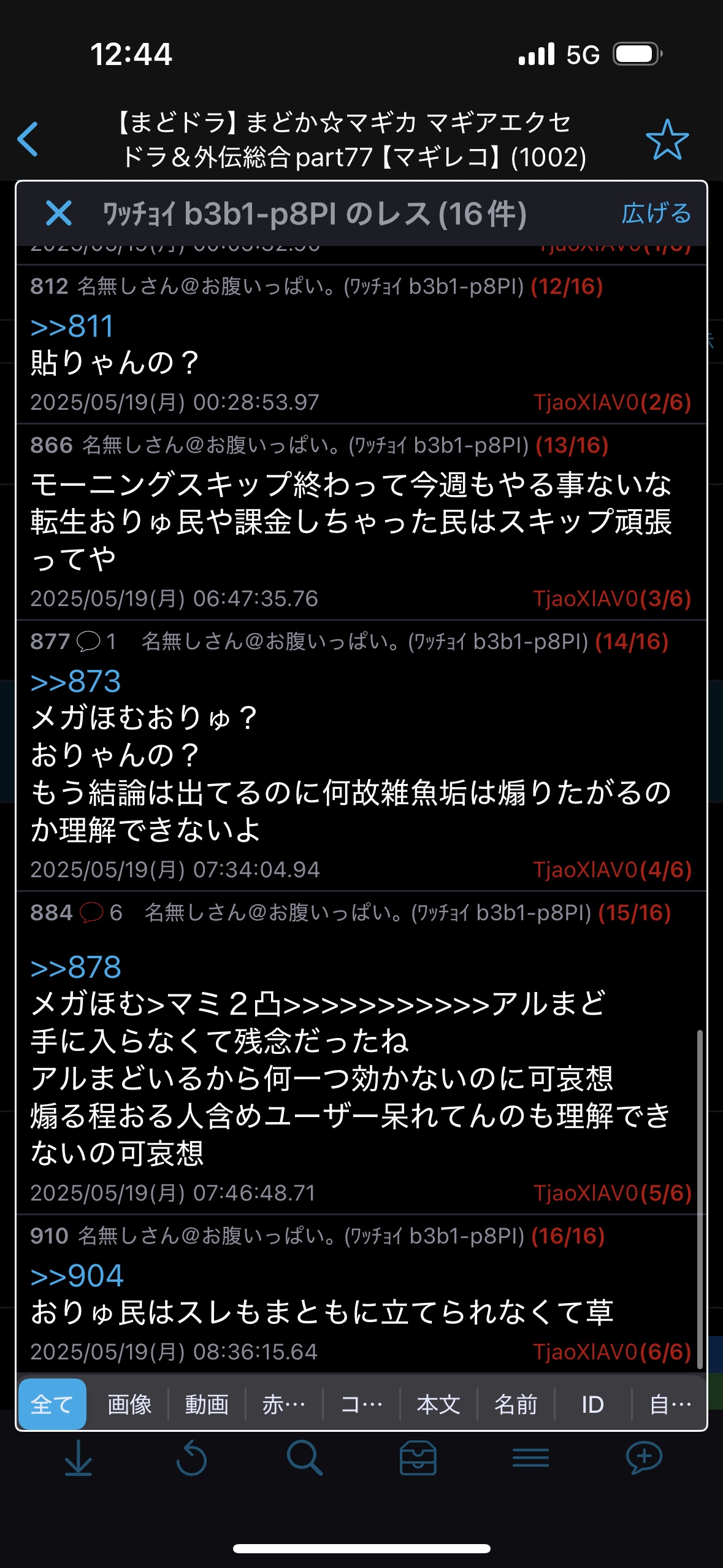The image size is (723, 1568).
Task: Open the anchor link >>811
Action: point(72,326)
